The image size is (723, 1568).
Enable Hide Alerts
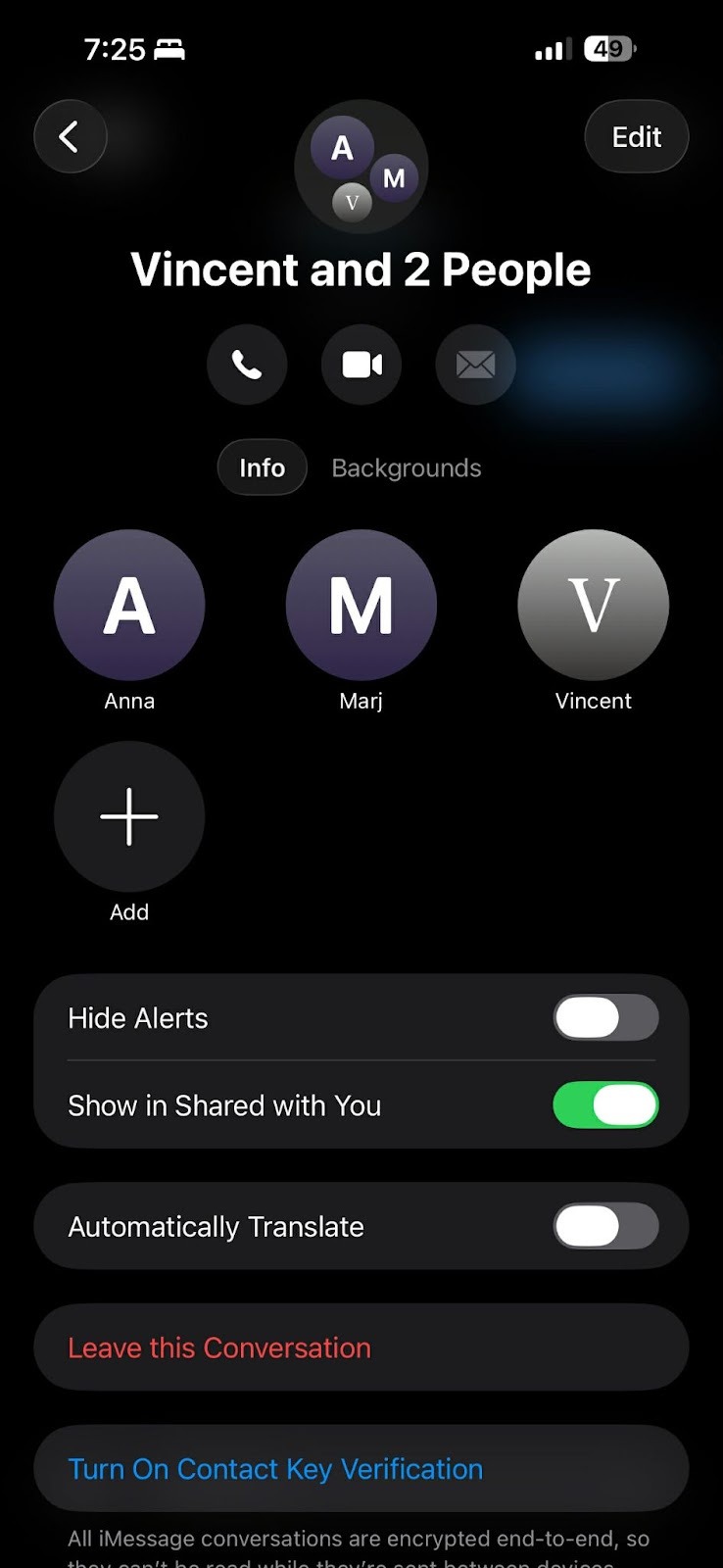(x=605, y=1018)
